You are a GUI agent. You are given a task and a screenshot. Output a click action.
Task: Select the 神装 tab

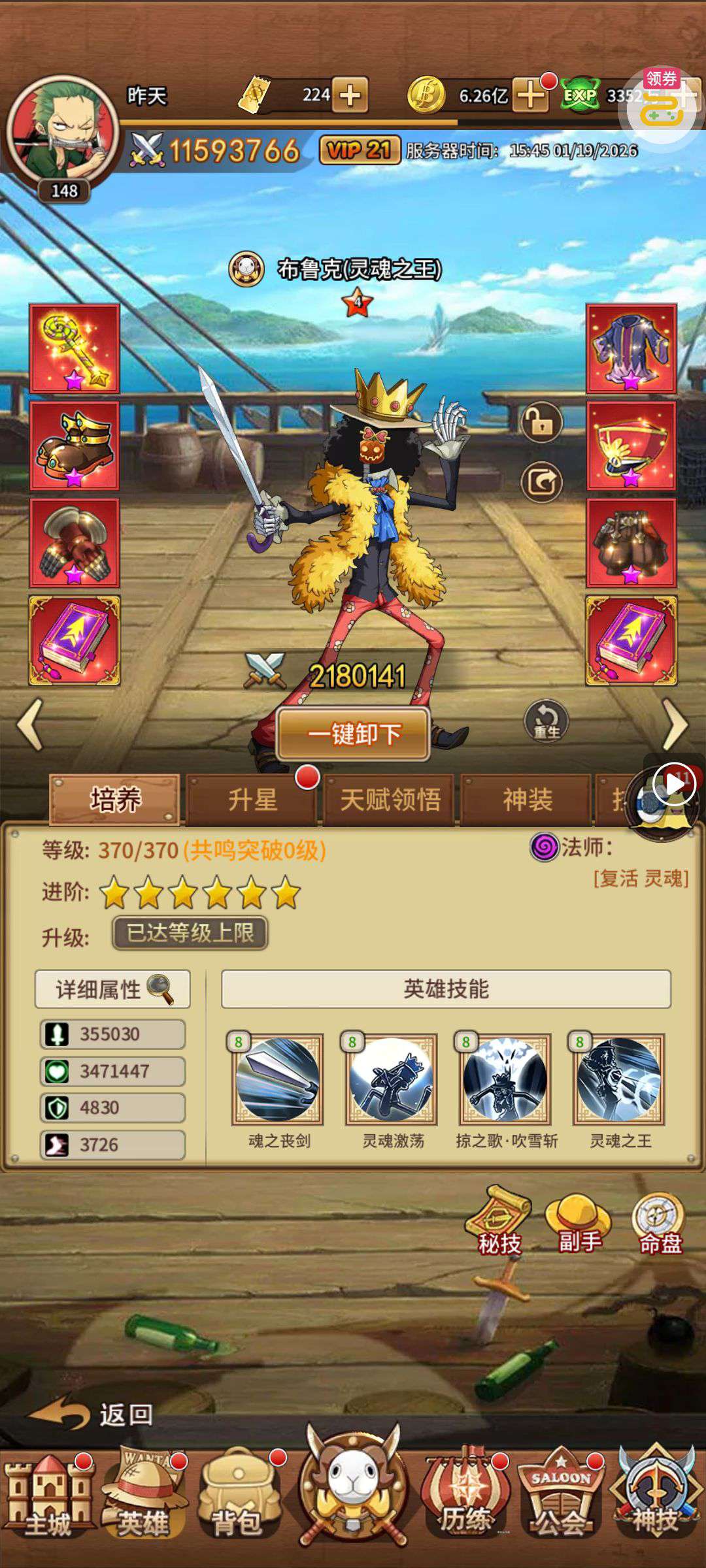click(x=527, y=800)
